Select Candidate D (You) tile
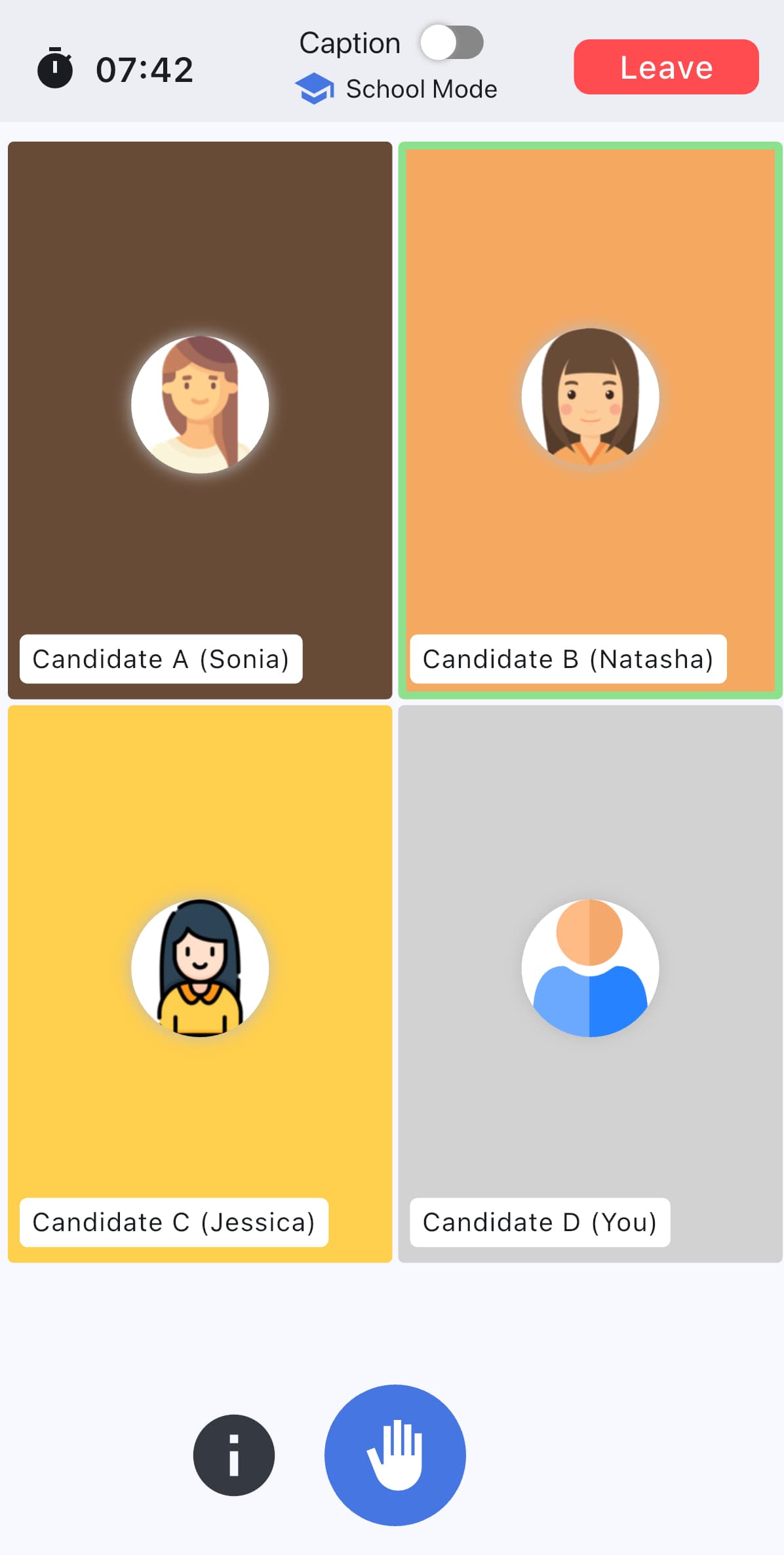Image resolution: width=784 pixels, height=1555 pixels. pyautogui.click(x=590, y=983)
